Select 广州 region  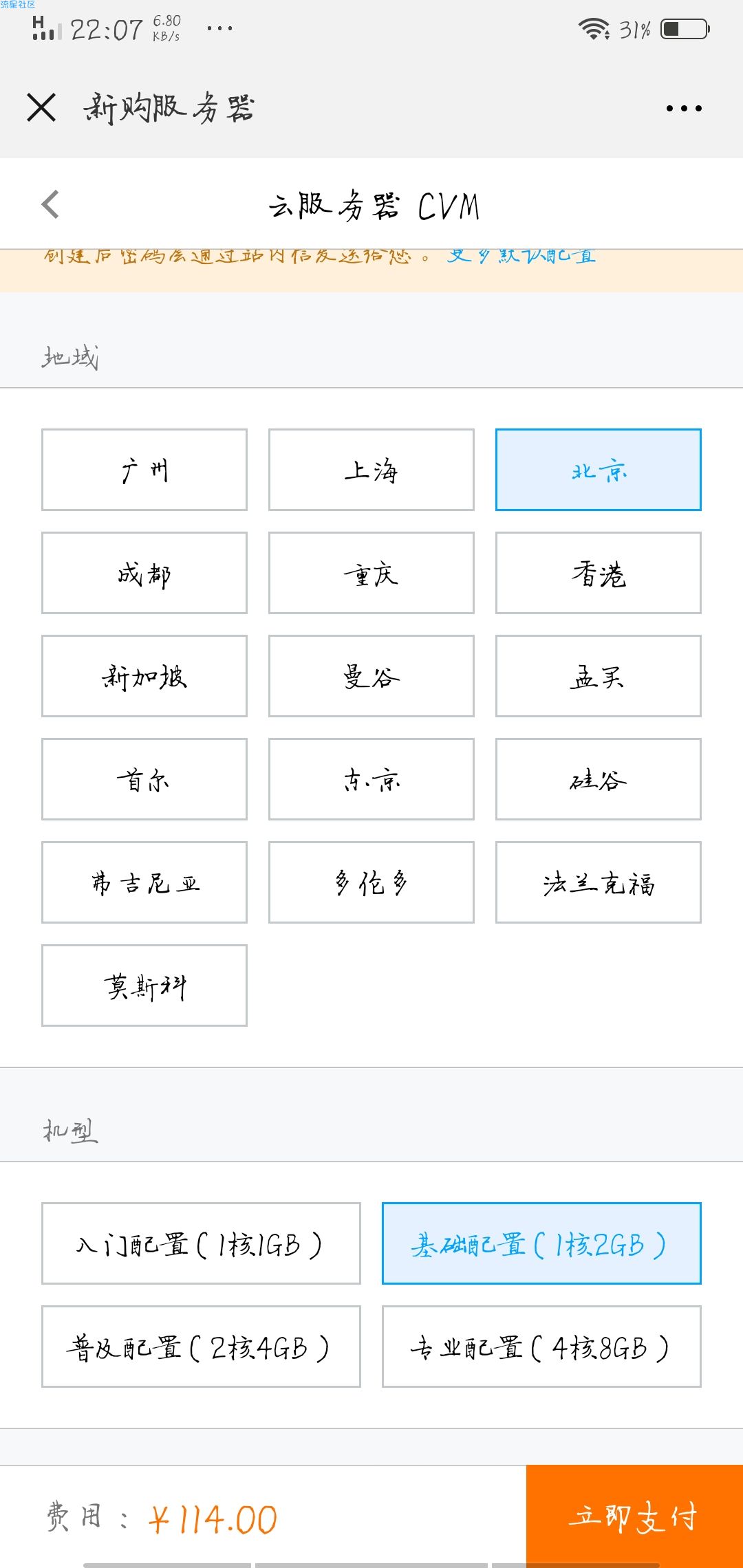(144, 470)
